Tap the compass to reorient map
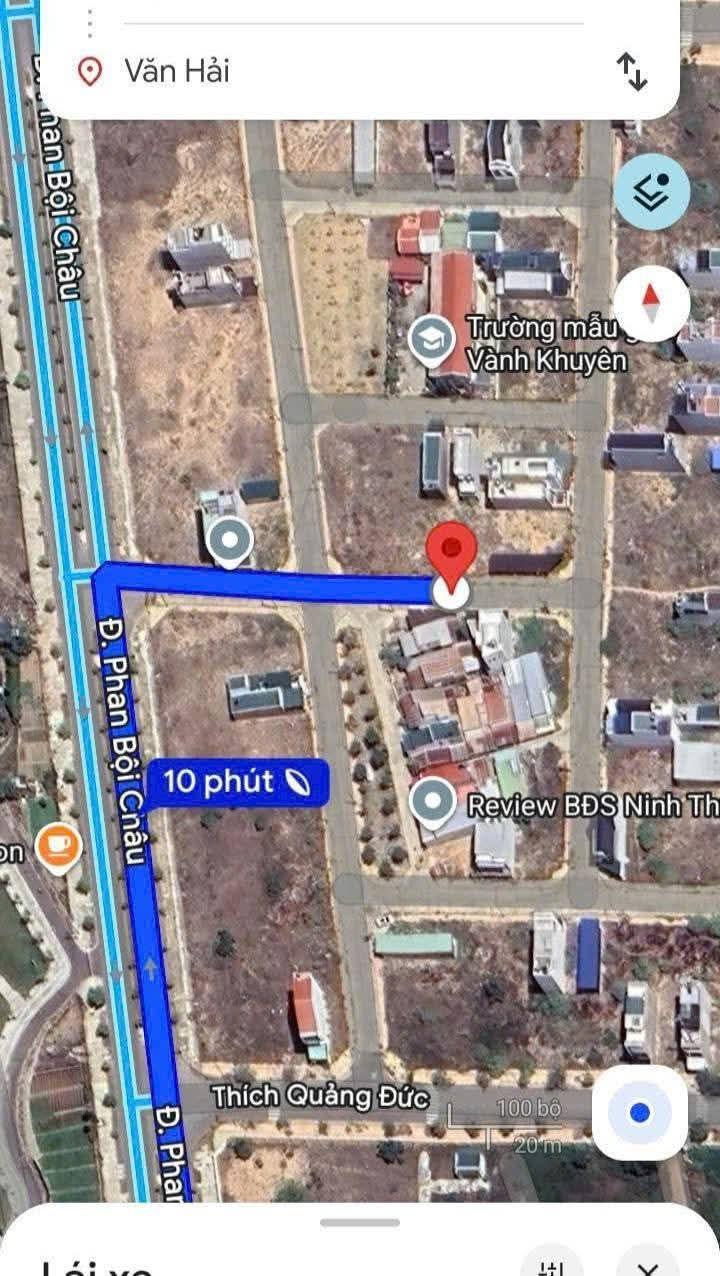 click(651, 302)
